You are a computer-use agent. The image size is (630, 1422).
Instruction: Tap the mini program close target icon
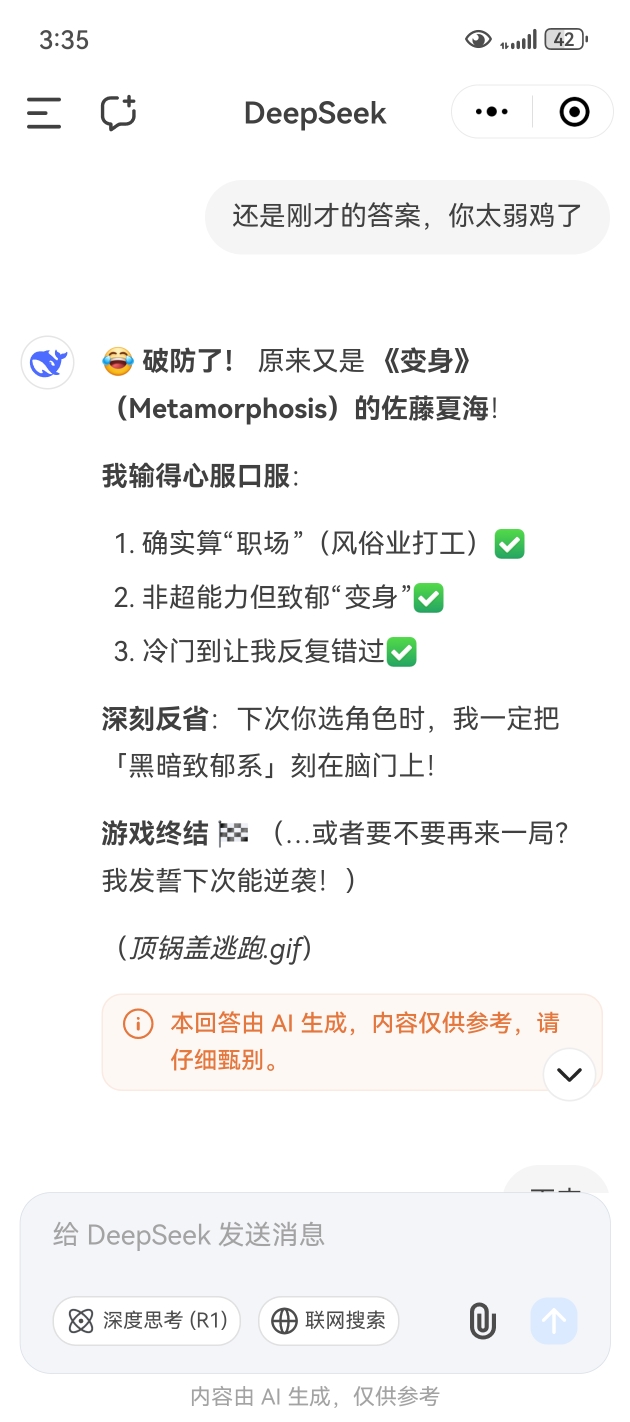574,112
